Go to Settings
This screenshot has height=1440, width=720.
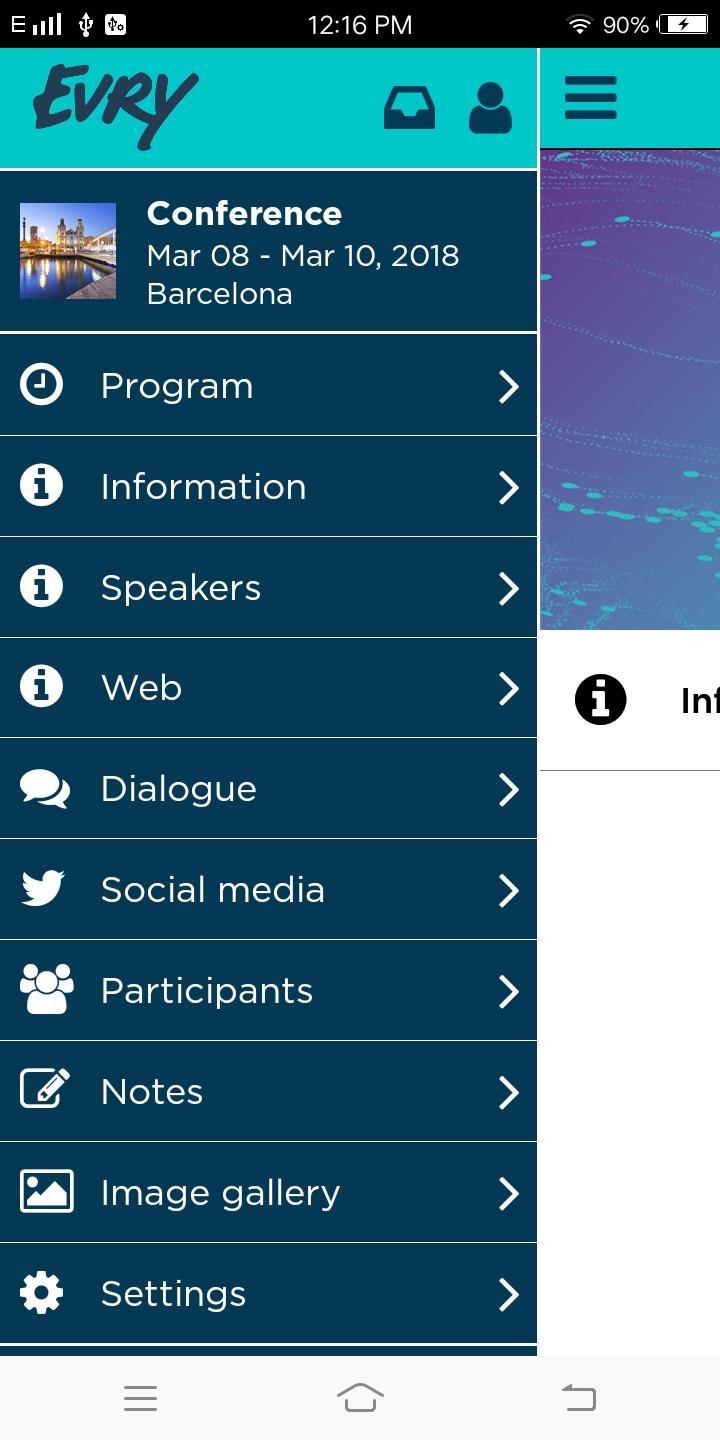268,1294
